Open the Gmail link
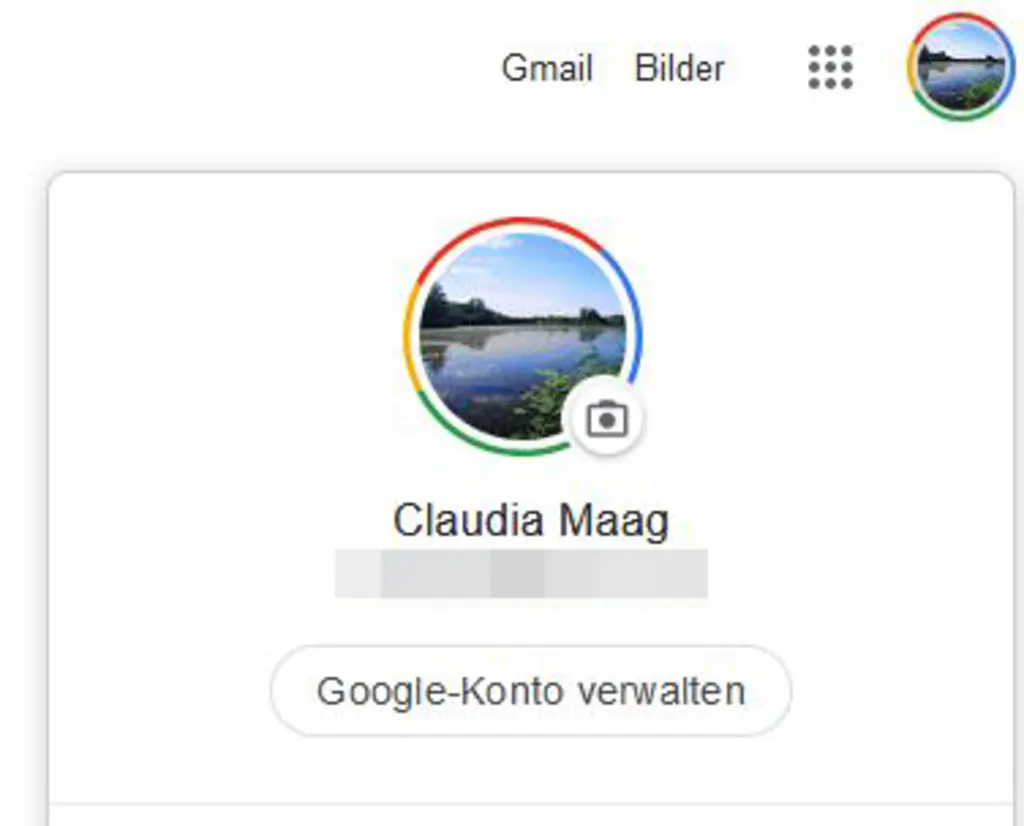The height and width of the screenshot is (826, 1024). click(x=547, y=68)
